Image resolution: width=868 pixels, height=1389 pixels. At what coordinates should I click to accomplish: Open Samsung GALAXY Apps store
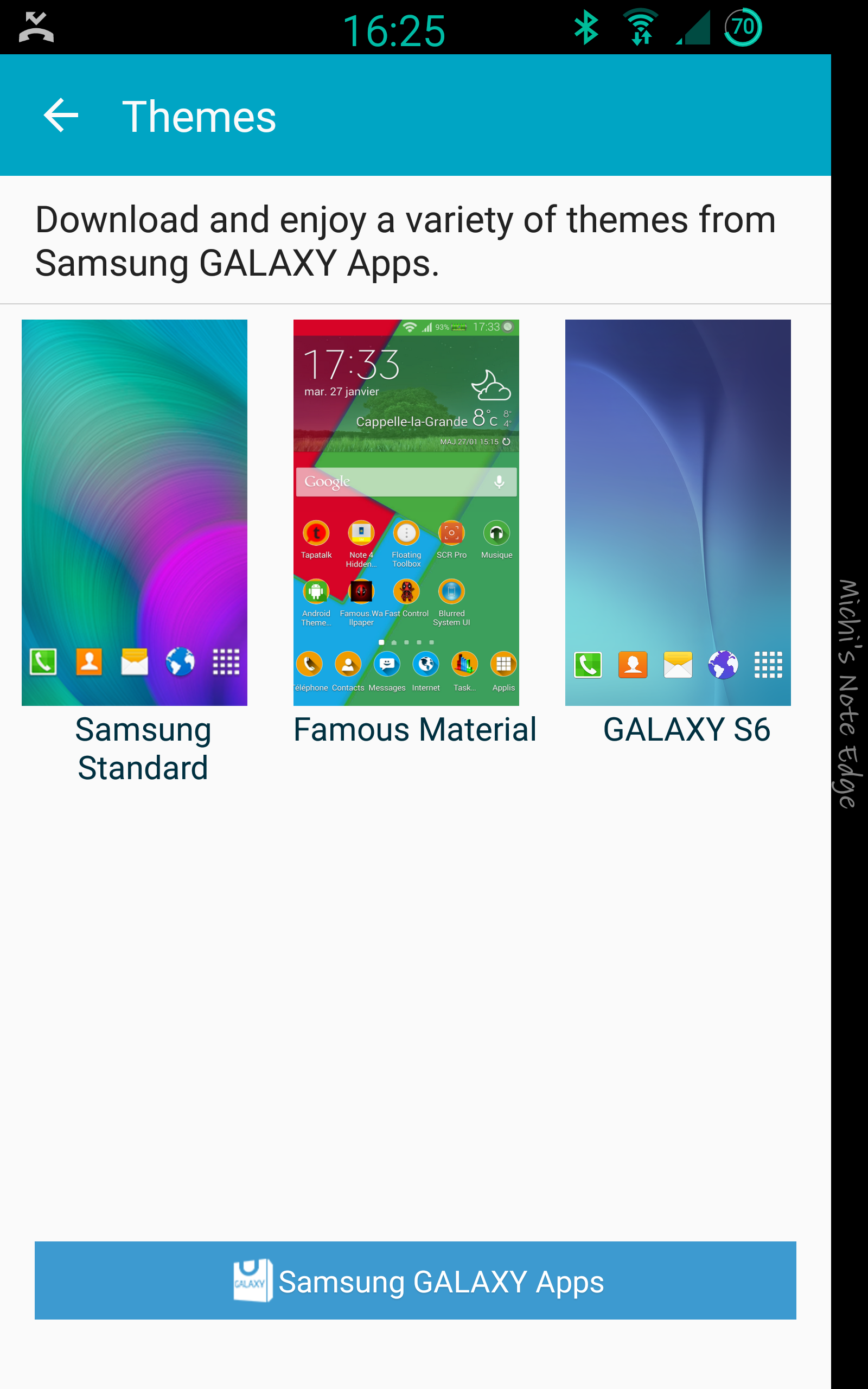point(415,1280)
